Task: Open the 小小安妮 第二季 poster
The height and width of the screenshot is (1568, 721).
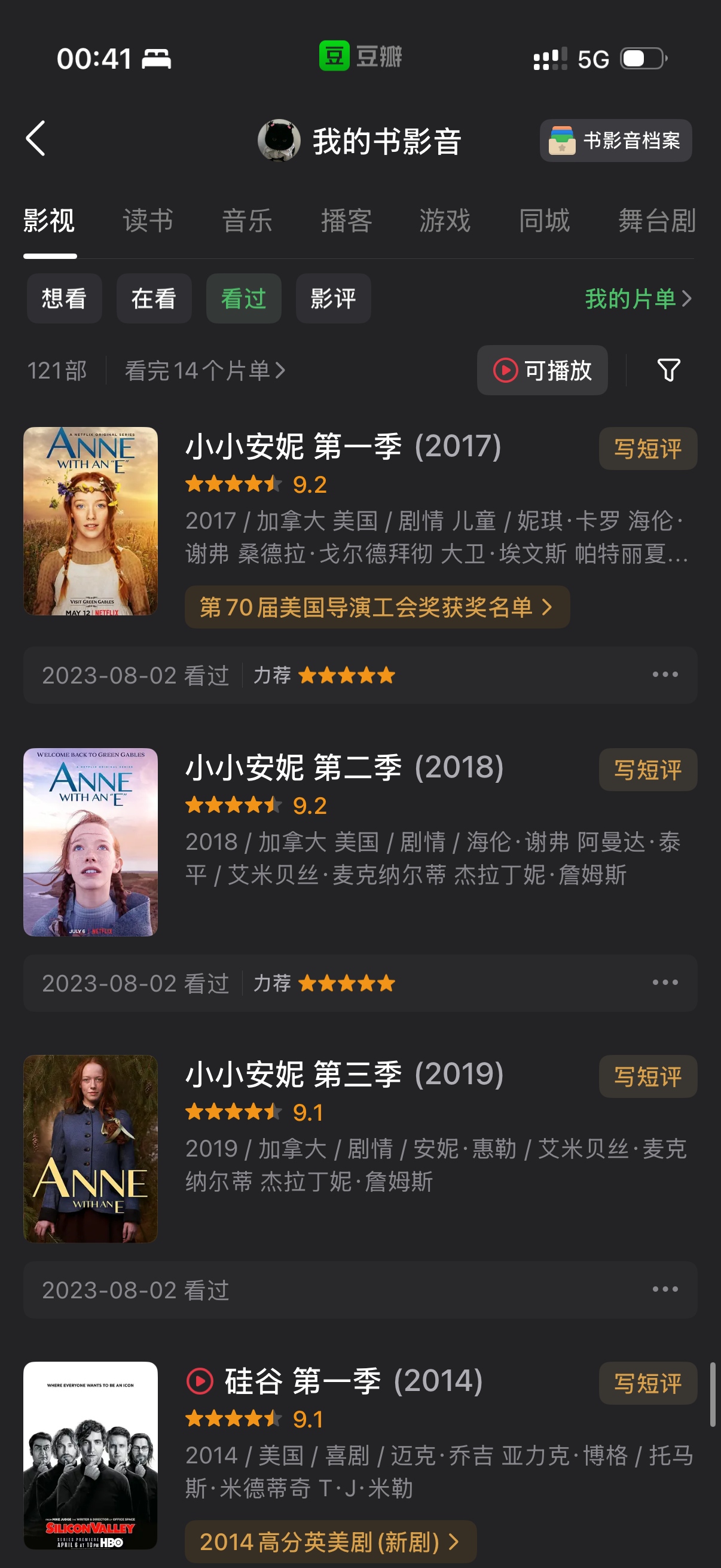Action: click(90, 842)
